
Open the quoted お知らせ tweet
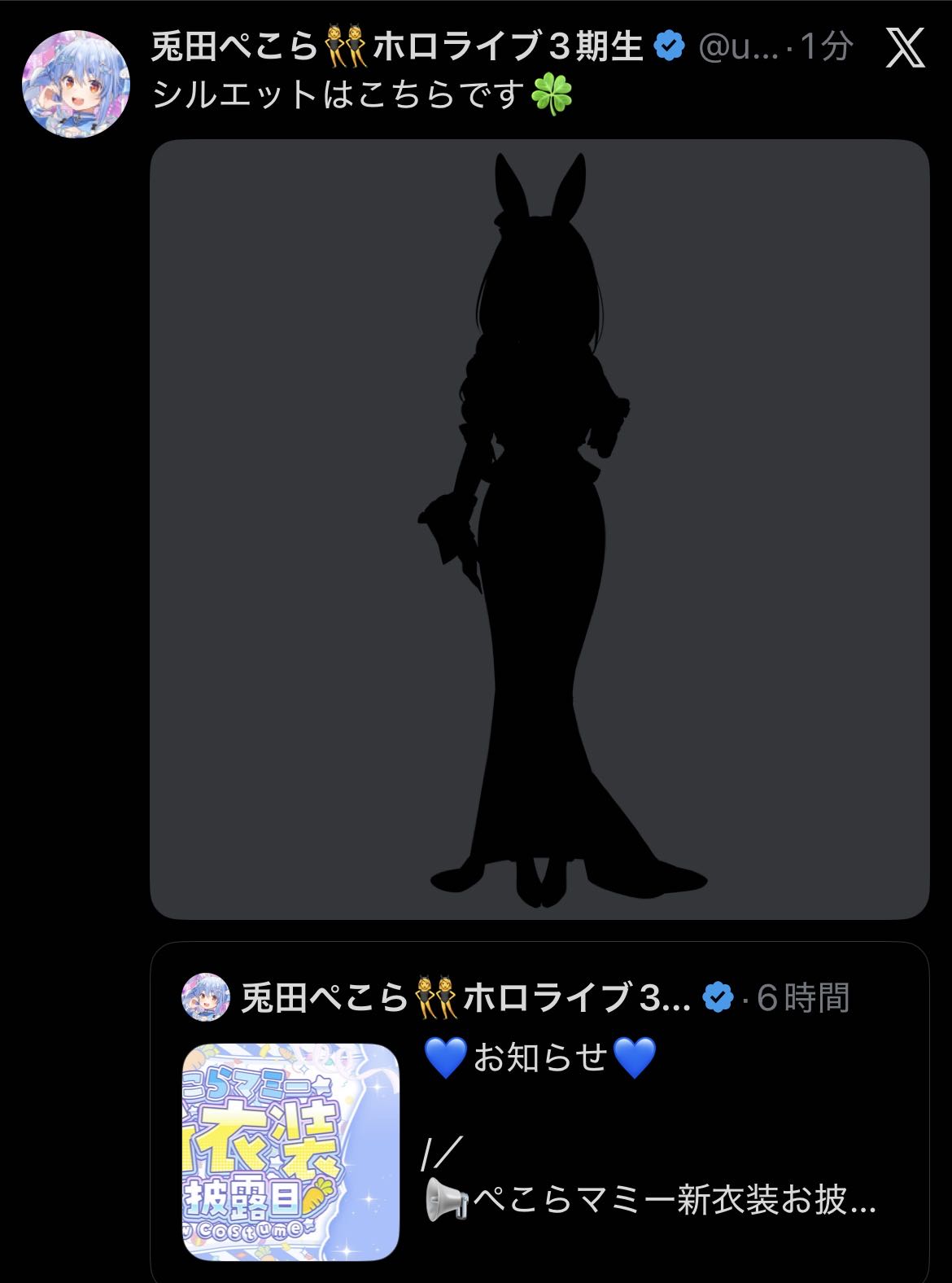coord(539,1112)
